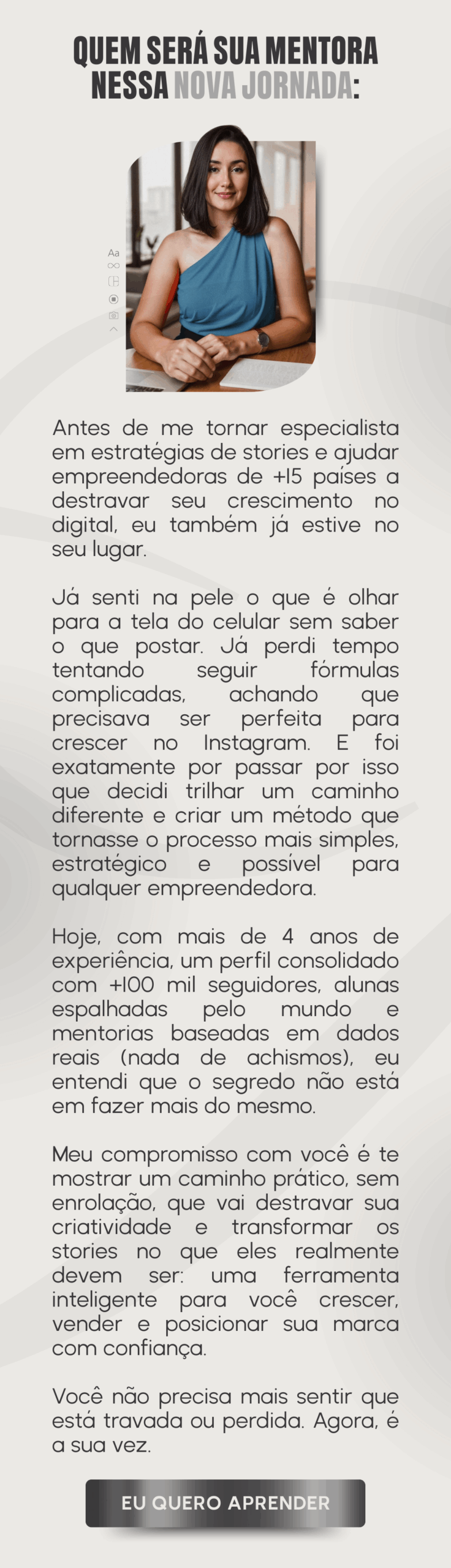The image size is (451, 1568).
Task: Tap the EU QUERO APRENDER button
Action: (225, 1503)
